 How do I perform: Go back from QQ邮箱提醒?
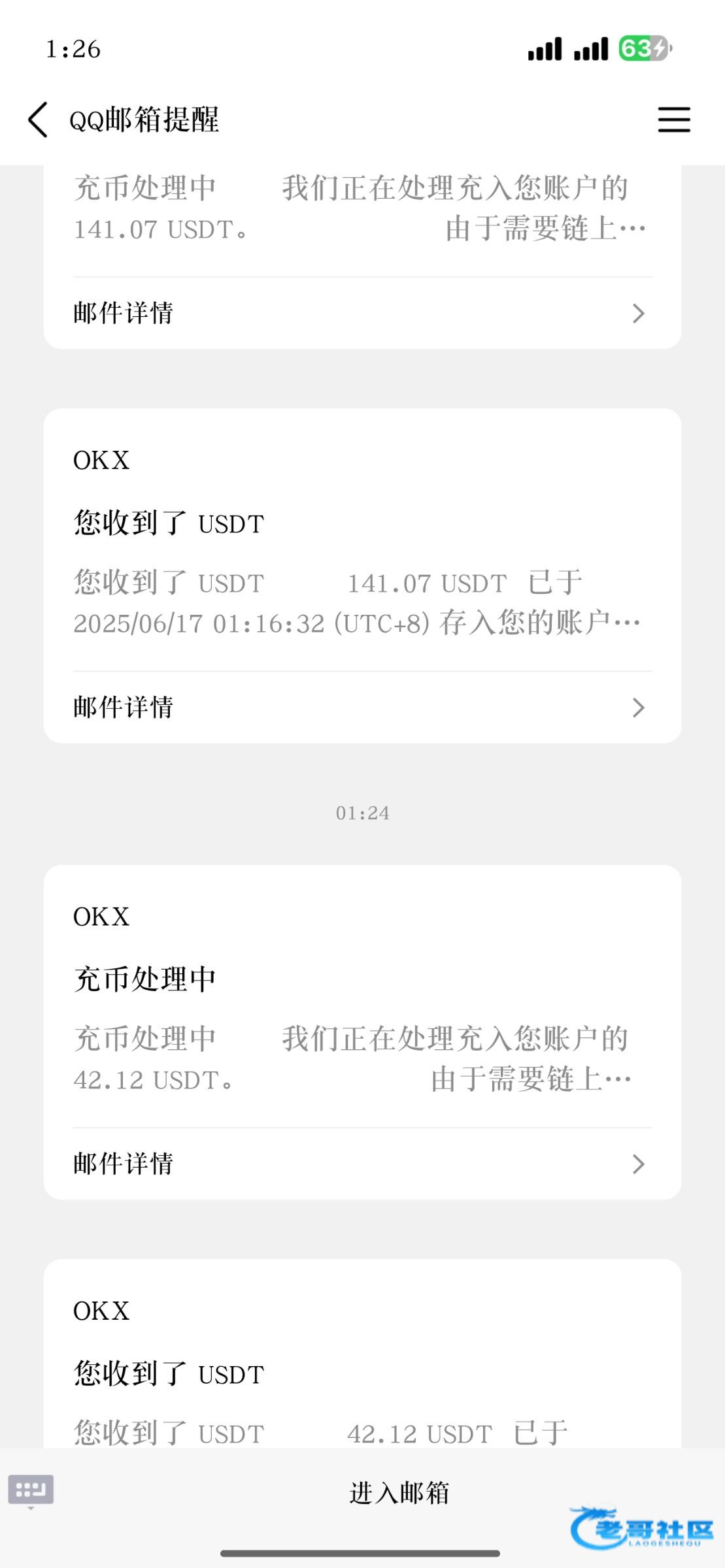(38, 120)
